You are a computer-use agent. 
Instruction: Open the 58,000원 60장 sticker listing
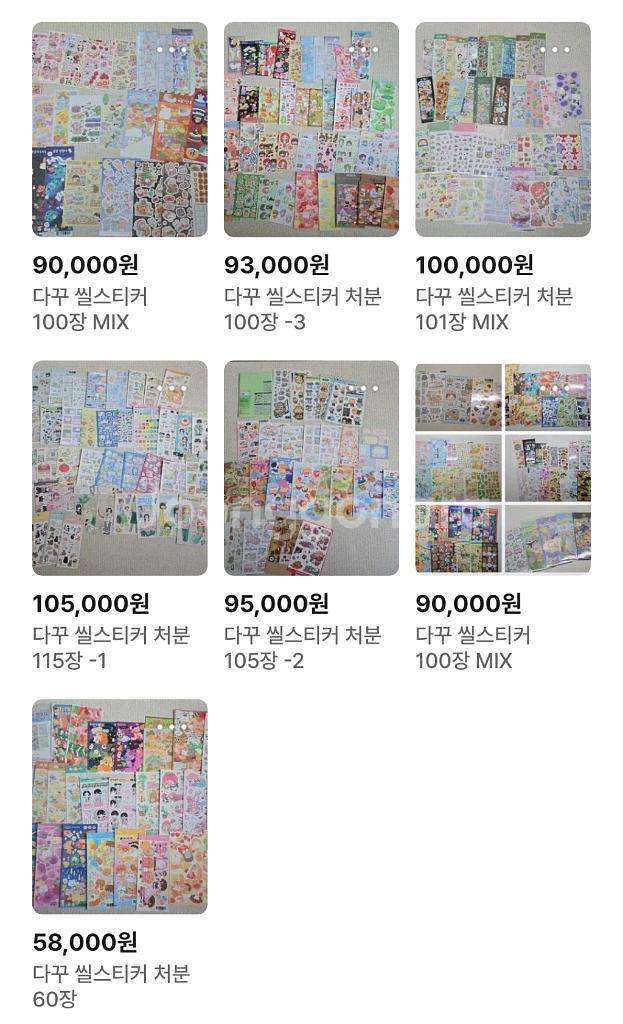(120, 806)
